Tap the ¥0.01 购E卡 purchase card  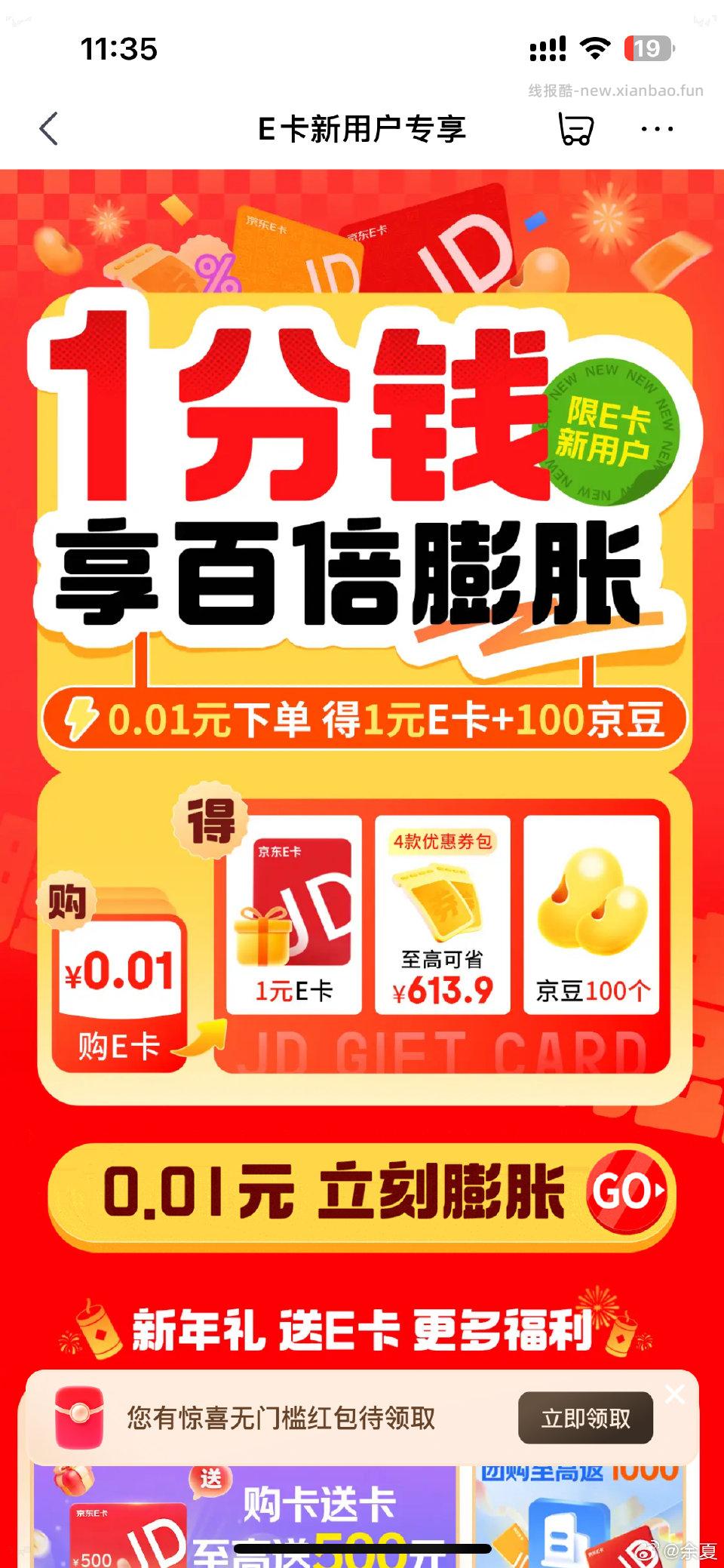click(121, 981)
